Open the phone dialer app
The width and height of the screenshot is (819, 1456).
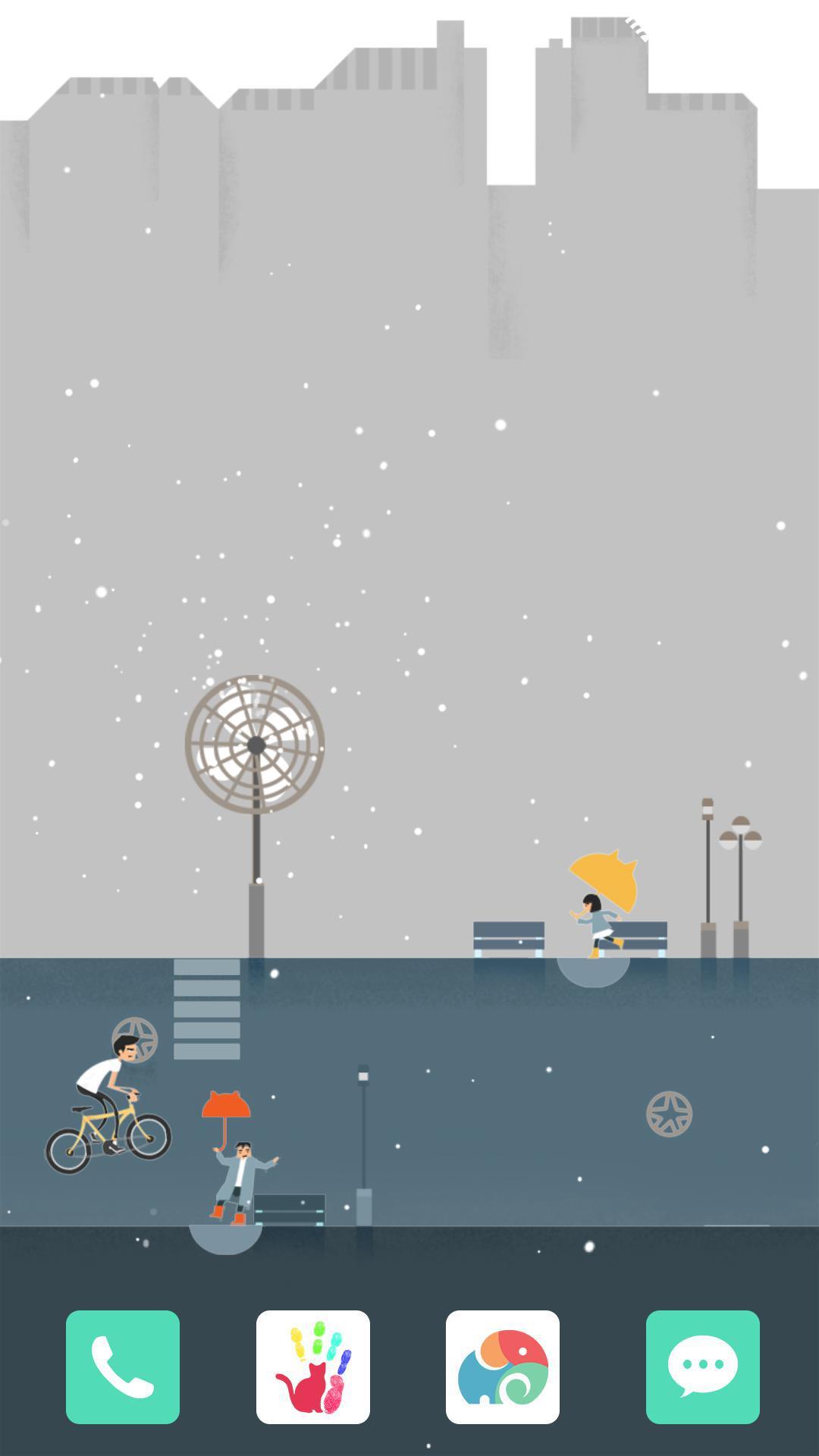coord(123,1367)
